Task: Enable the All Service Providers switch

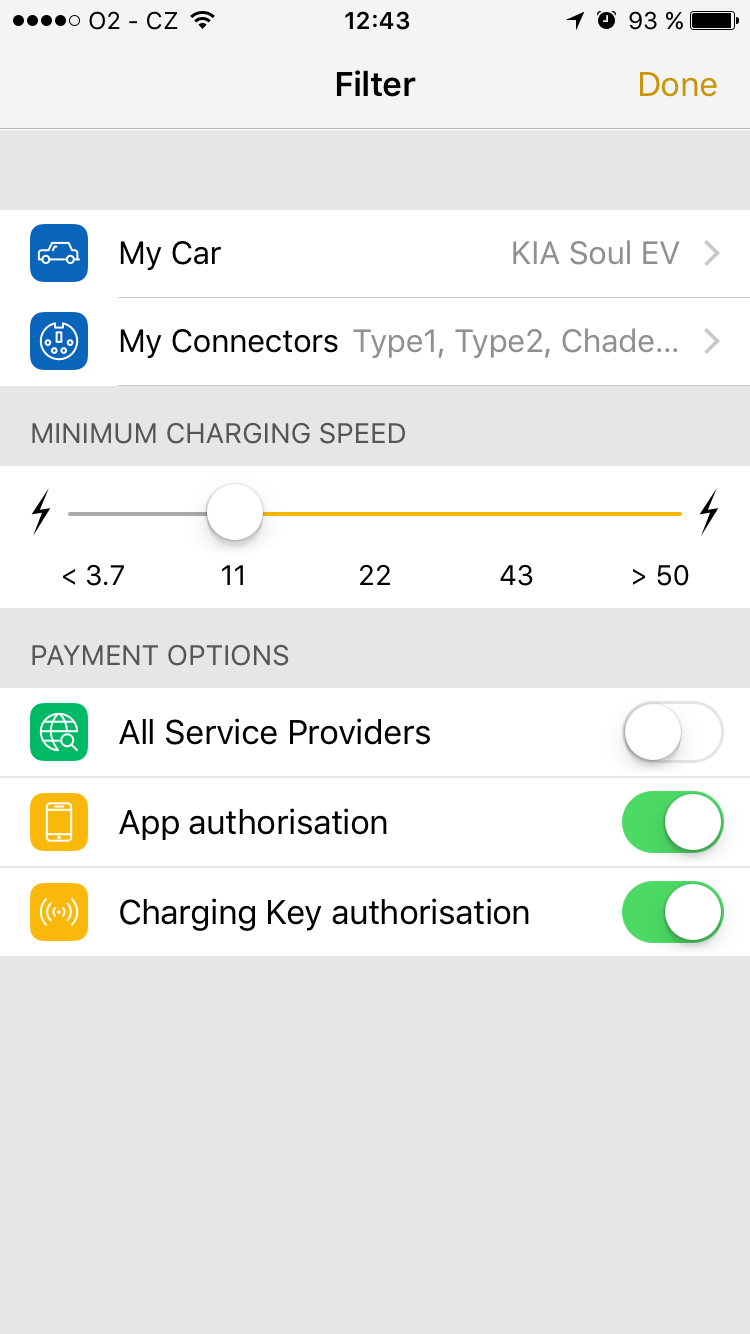Action: tap(672, 733)
